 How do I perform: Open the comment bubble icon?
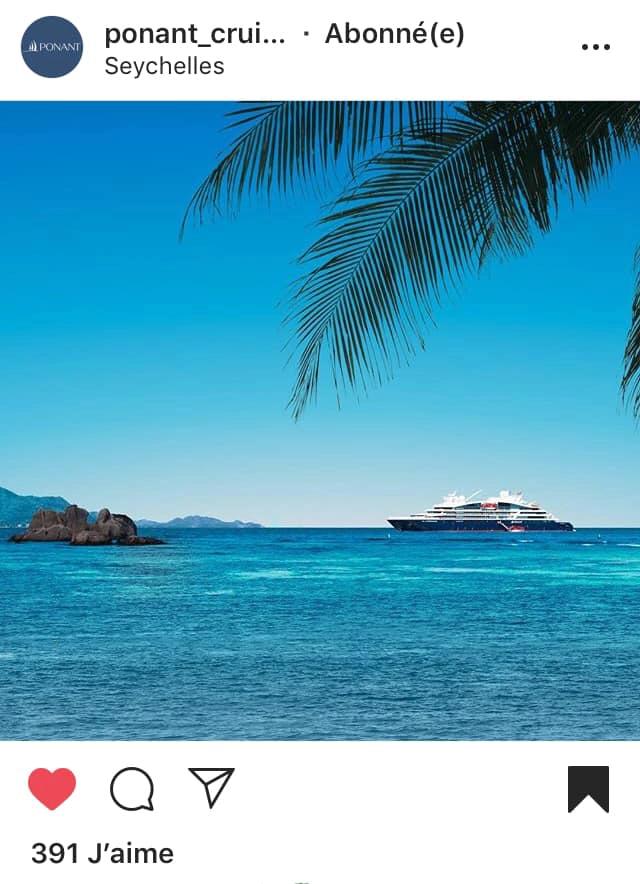(x=132, y=789)
